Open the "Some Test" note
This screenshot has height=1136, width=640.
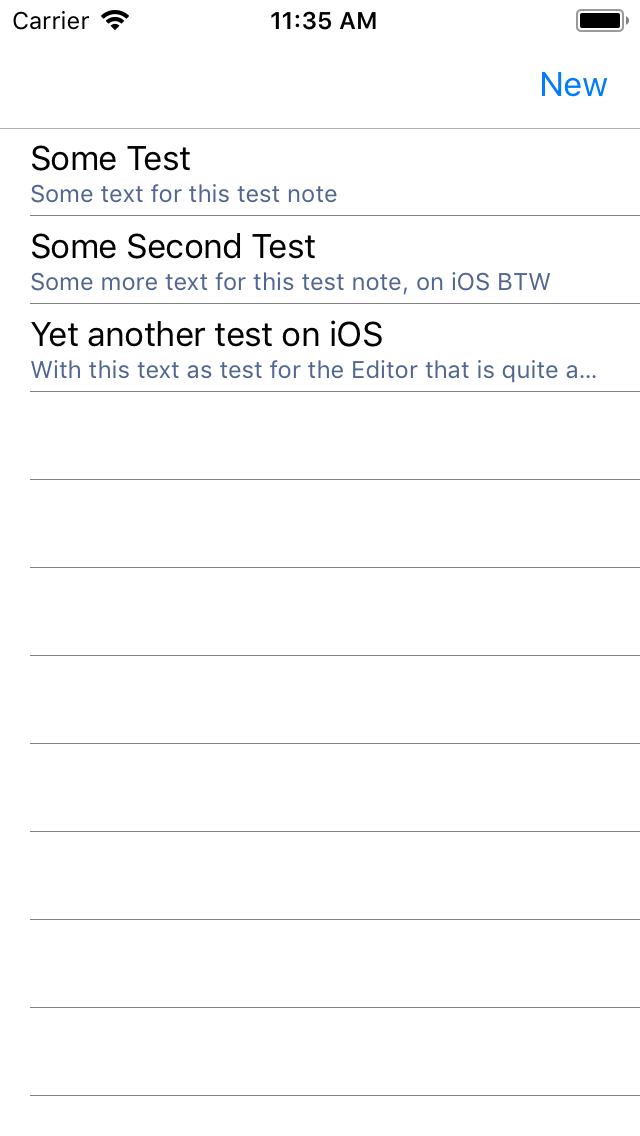click(320, 172)
